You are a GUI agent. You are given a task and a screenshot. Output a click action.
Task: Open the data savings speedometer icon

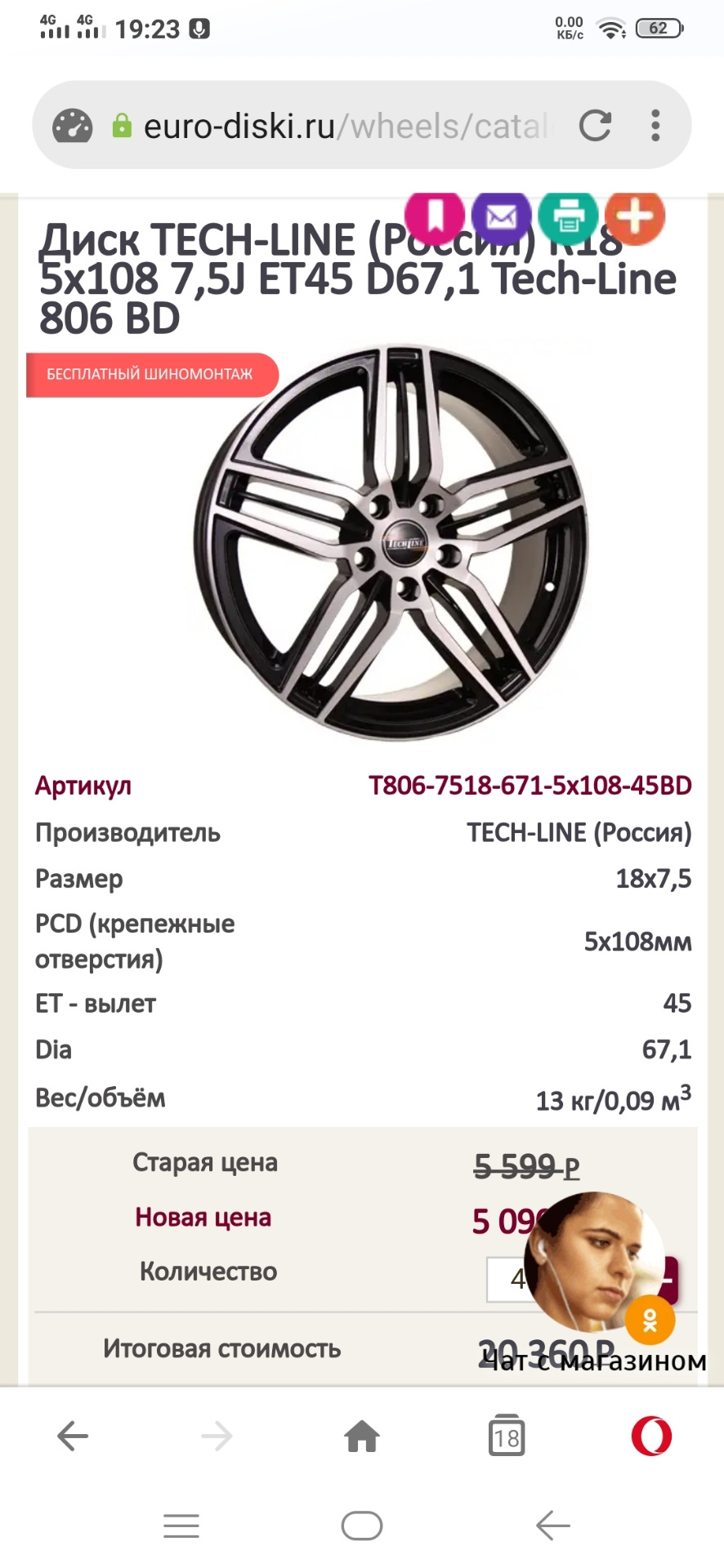[x=73, y=127]
